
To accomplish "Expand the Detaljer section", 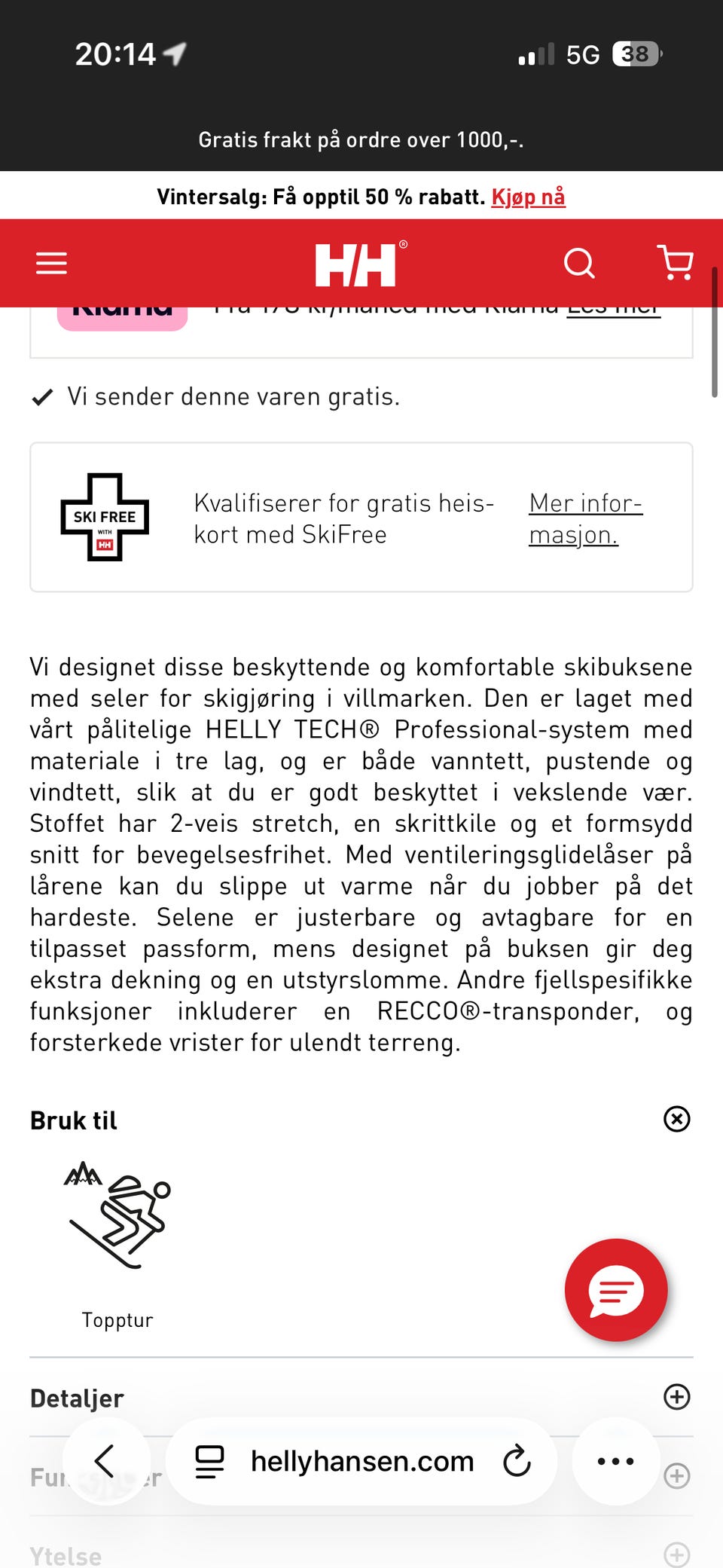I will tap(677, 1398).
